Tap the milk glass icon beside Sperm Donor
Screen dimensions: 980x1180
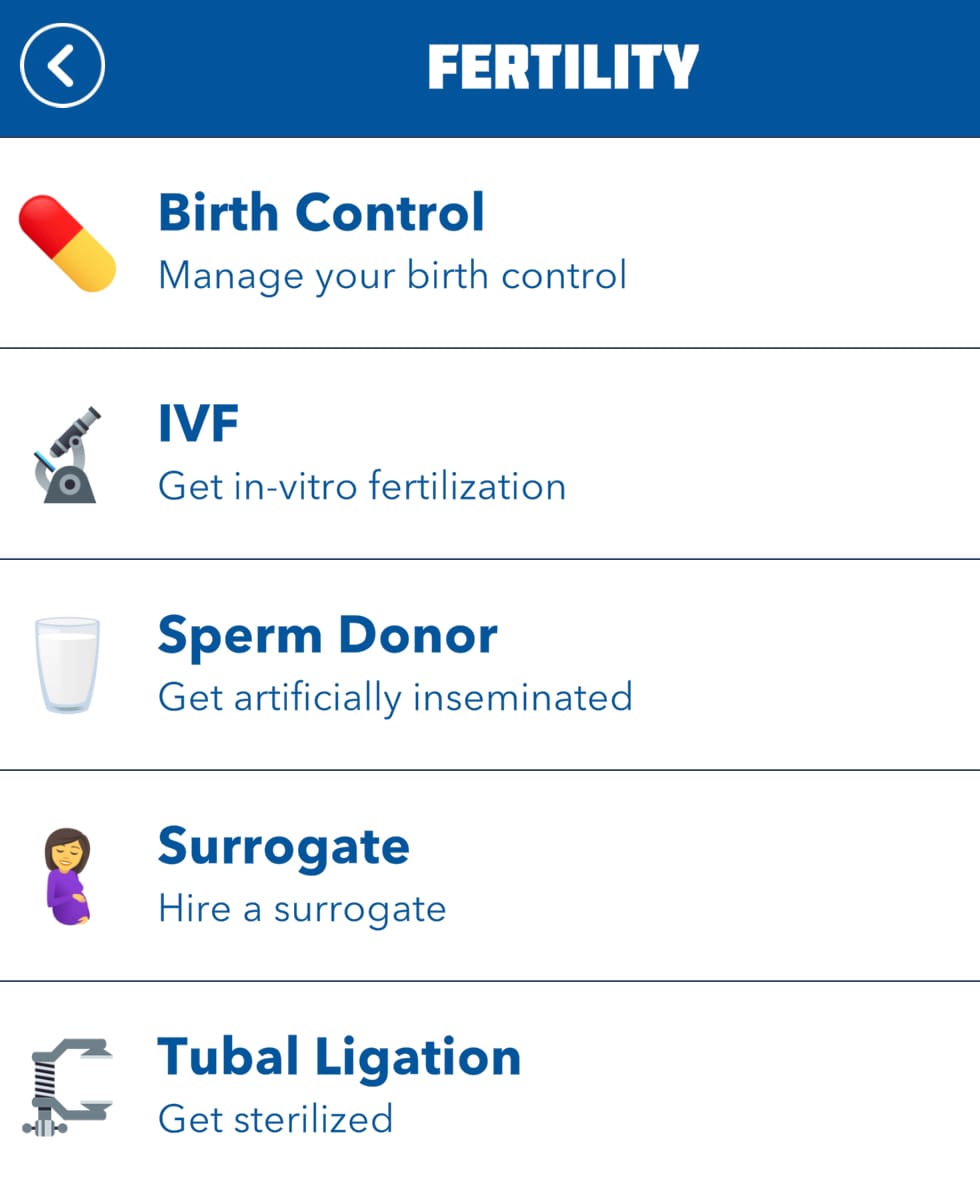[x=66, y=662]
